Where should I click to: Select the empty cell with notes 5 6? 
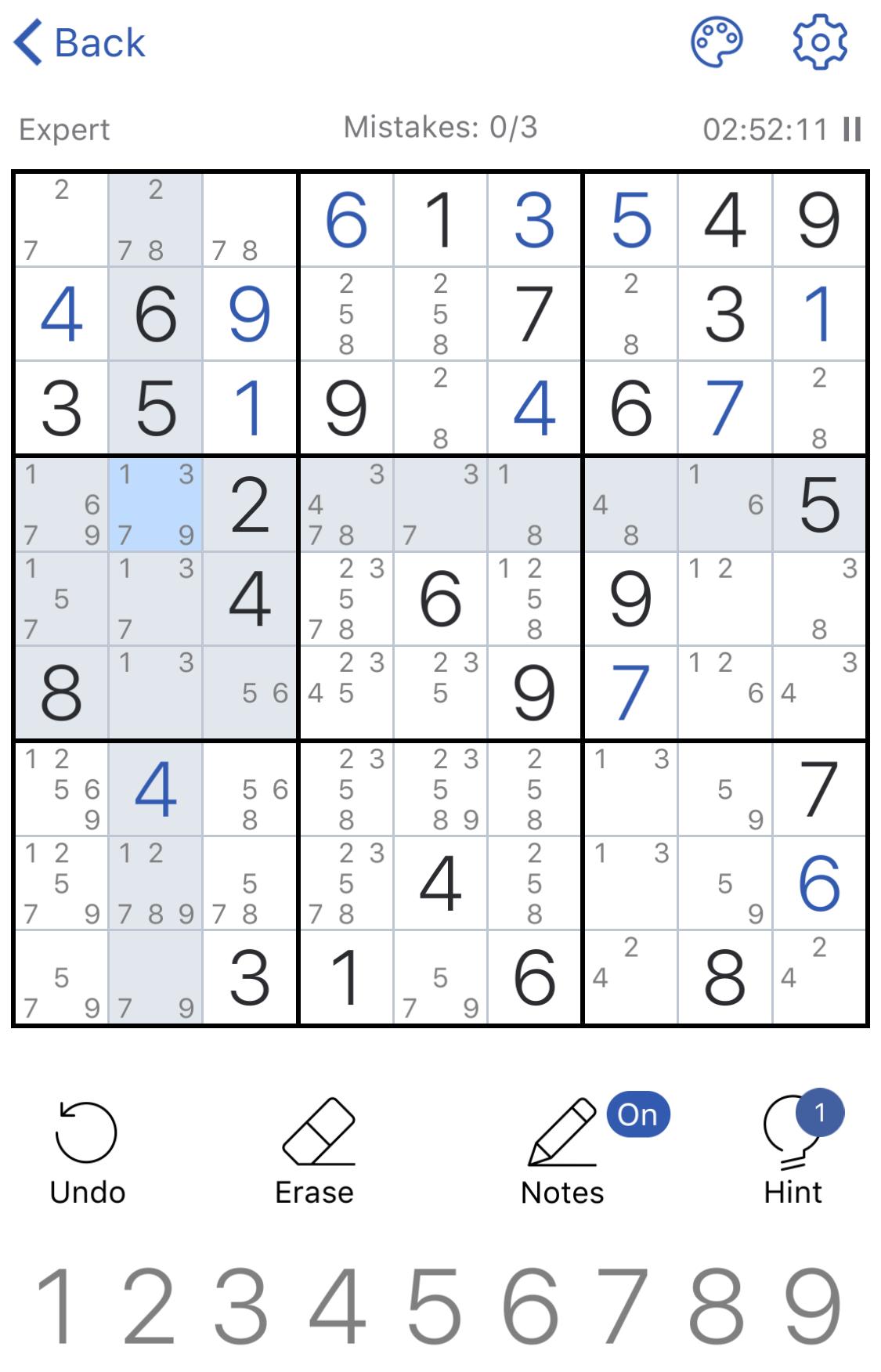point(250,693)
